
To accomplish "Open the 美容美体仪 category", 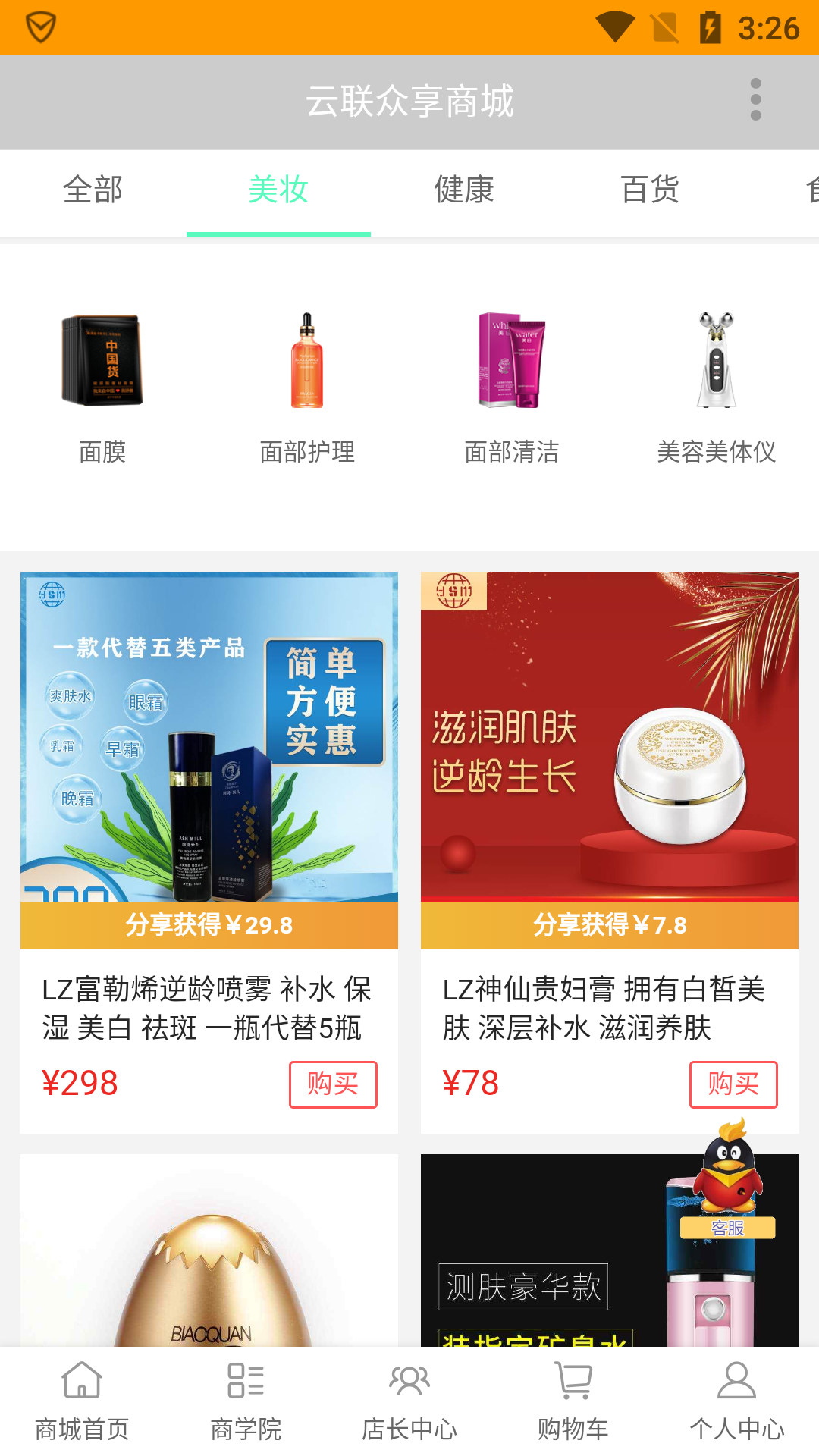I will coord(717,387).
